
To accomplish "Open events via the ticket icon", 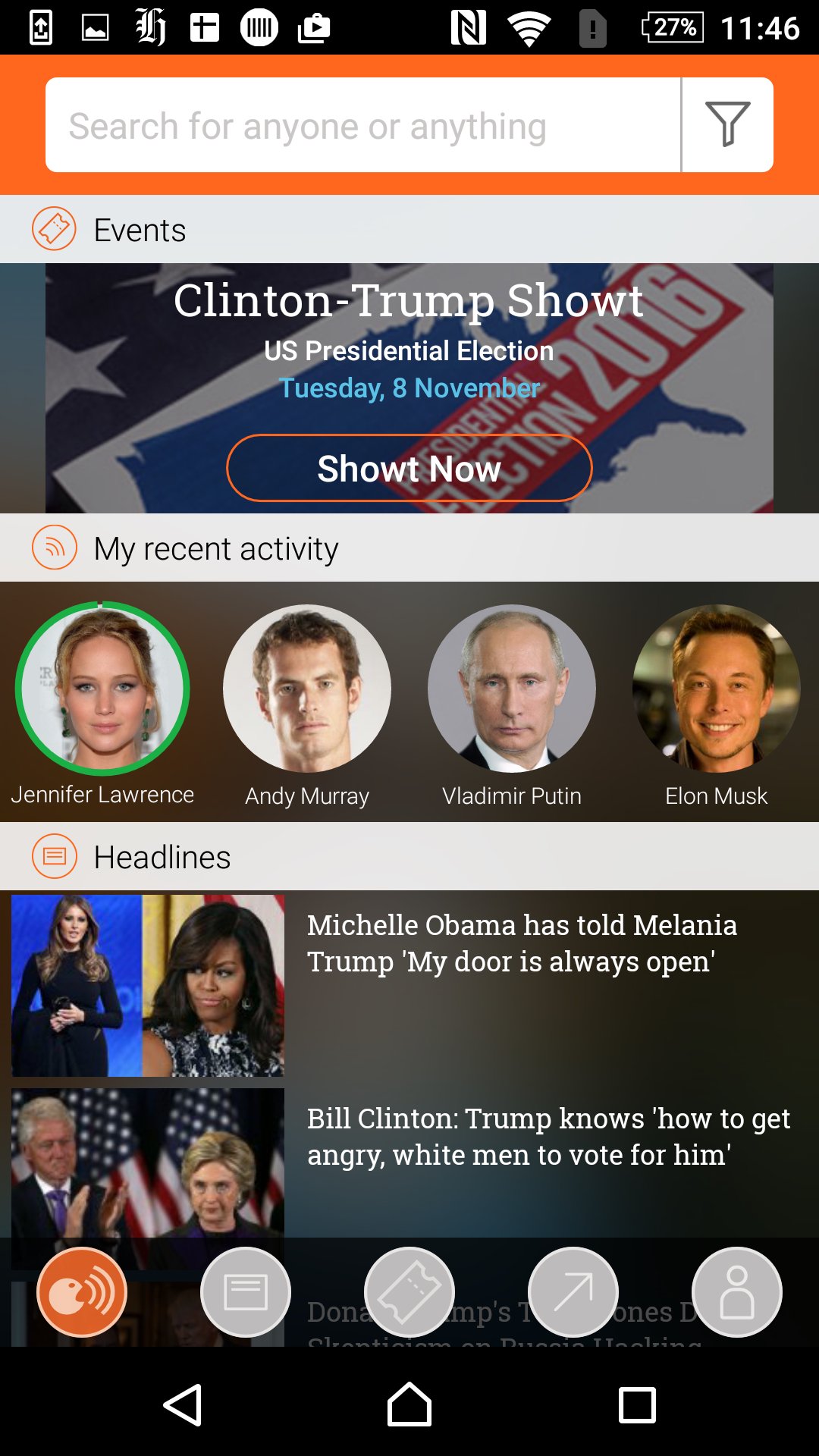I will click(409, 1291).
